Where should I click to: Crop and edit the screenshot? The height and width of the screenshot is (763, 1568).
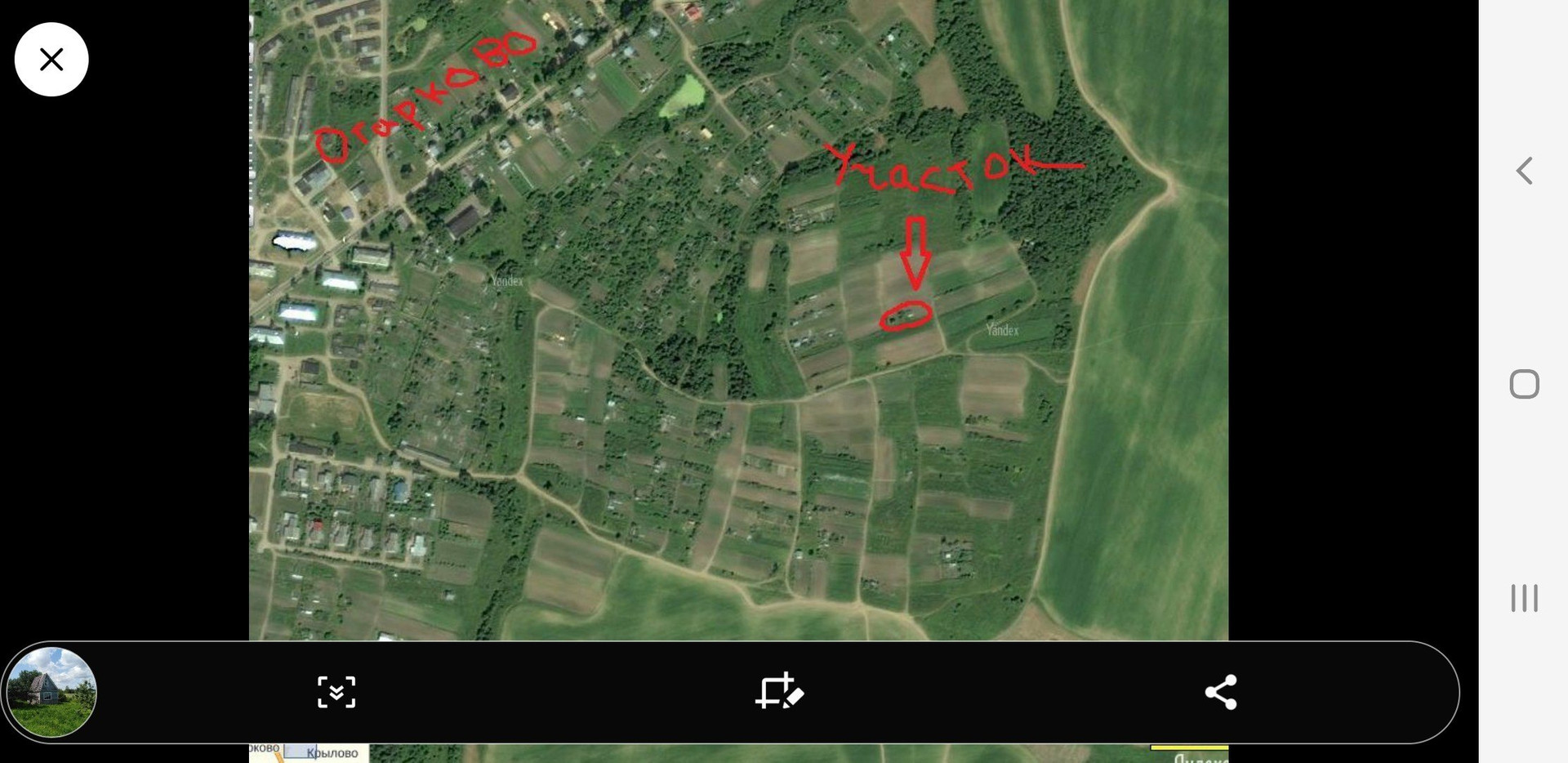(779, 692)
